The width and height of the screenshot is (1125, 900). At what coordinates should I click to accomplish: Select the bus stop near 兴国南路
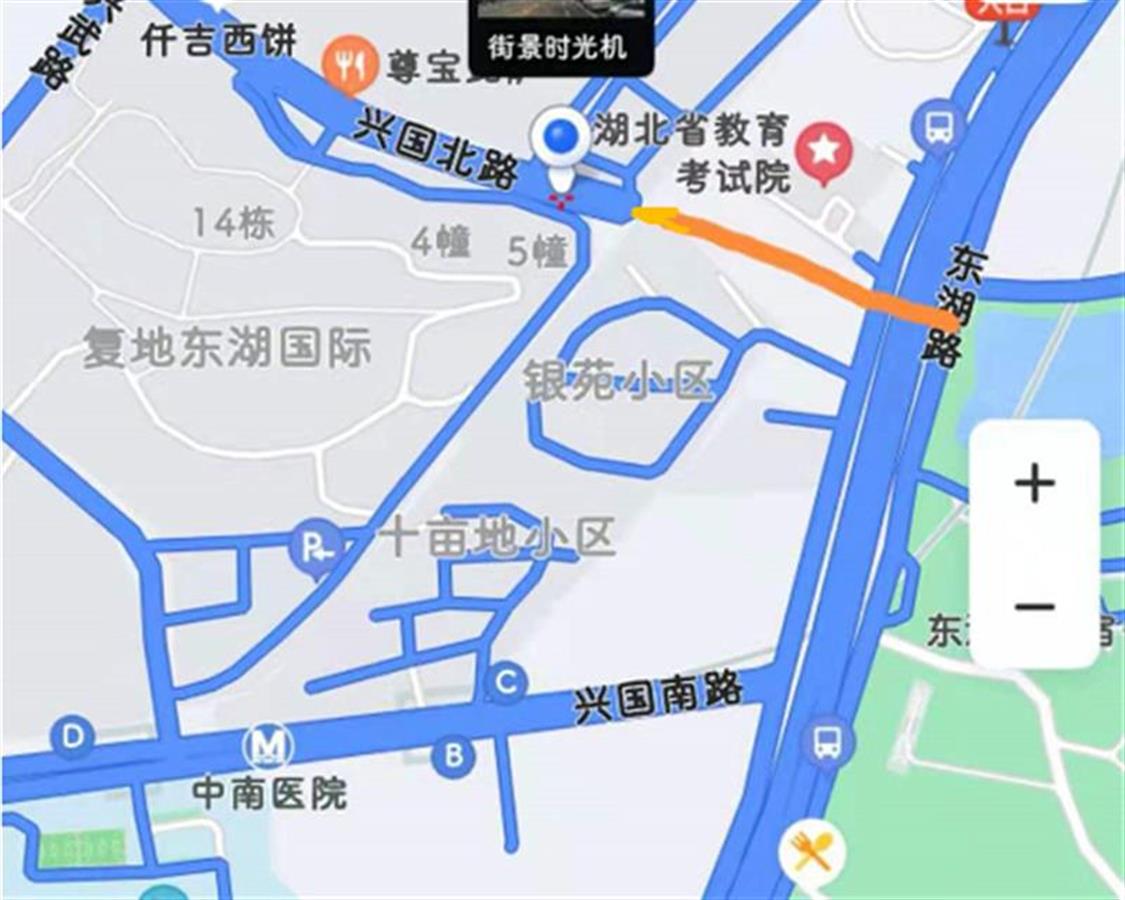click(827, 743)
